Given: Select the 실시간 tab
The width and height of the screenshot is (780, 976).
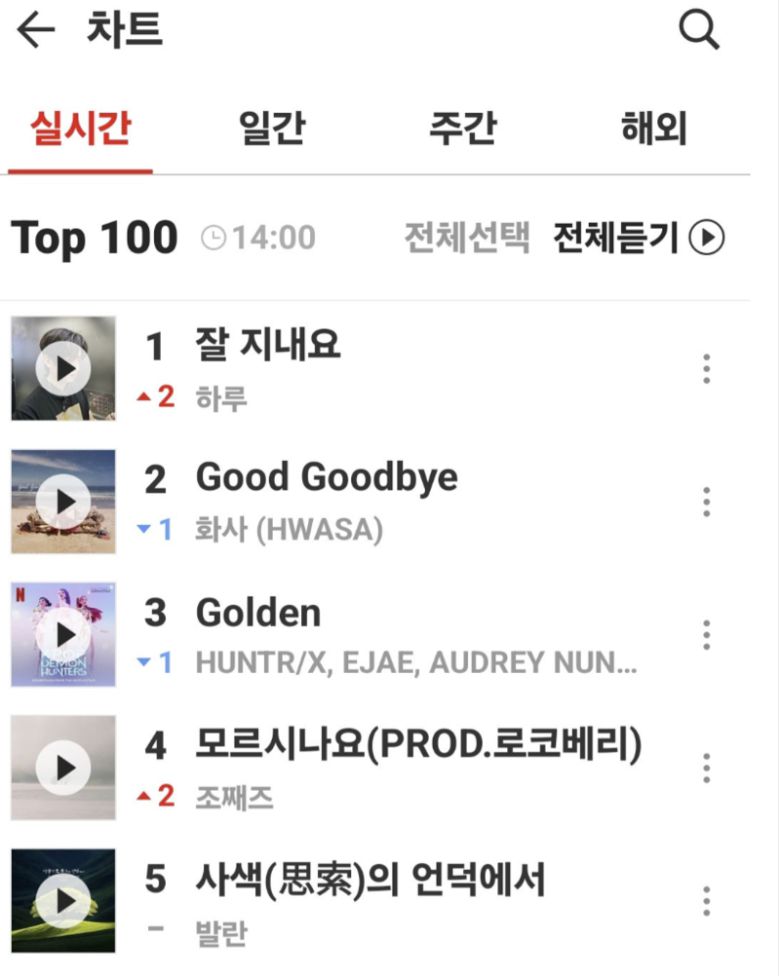Looking at the screenshot, I should [80, 129].
